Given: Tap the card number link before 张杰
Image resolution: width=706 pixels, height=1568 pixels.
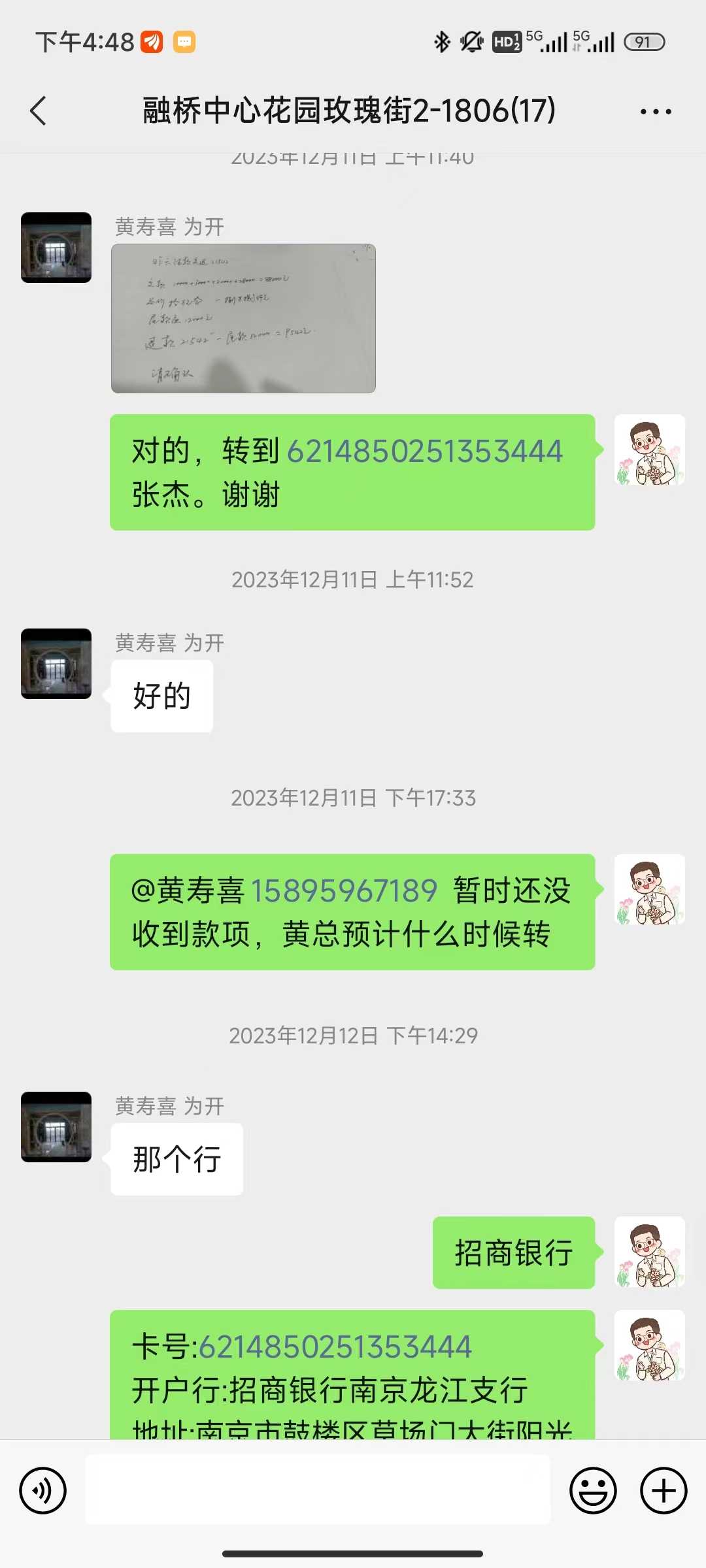Looking at the screenshot, I should tap(425, 451).
